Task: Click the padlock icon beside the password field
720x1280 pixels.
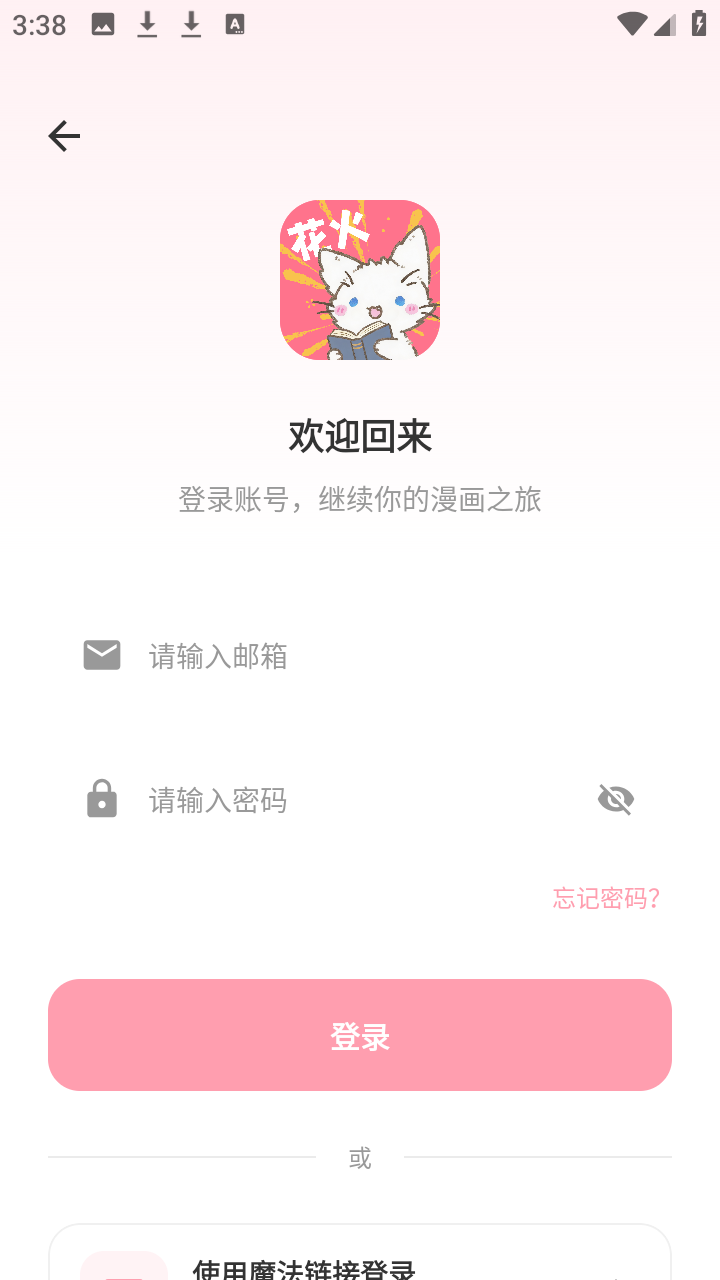Action: coord(101,799)
